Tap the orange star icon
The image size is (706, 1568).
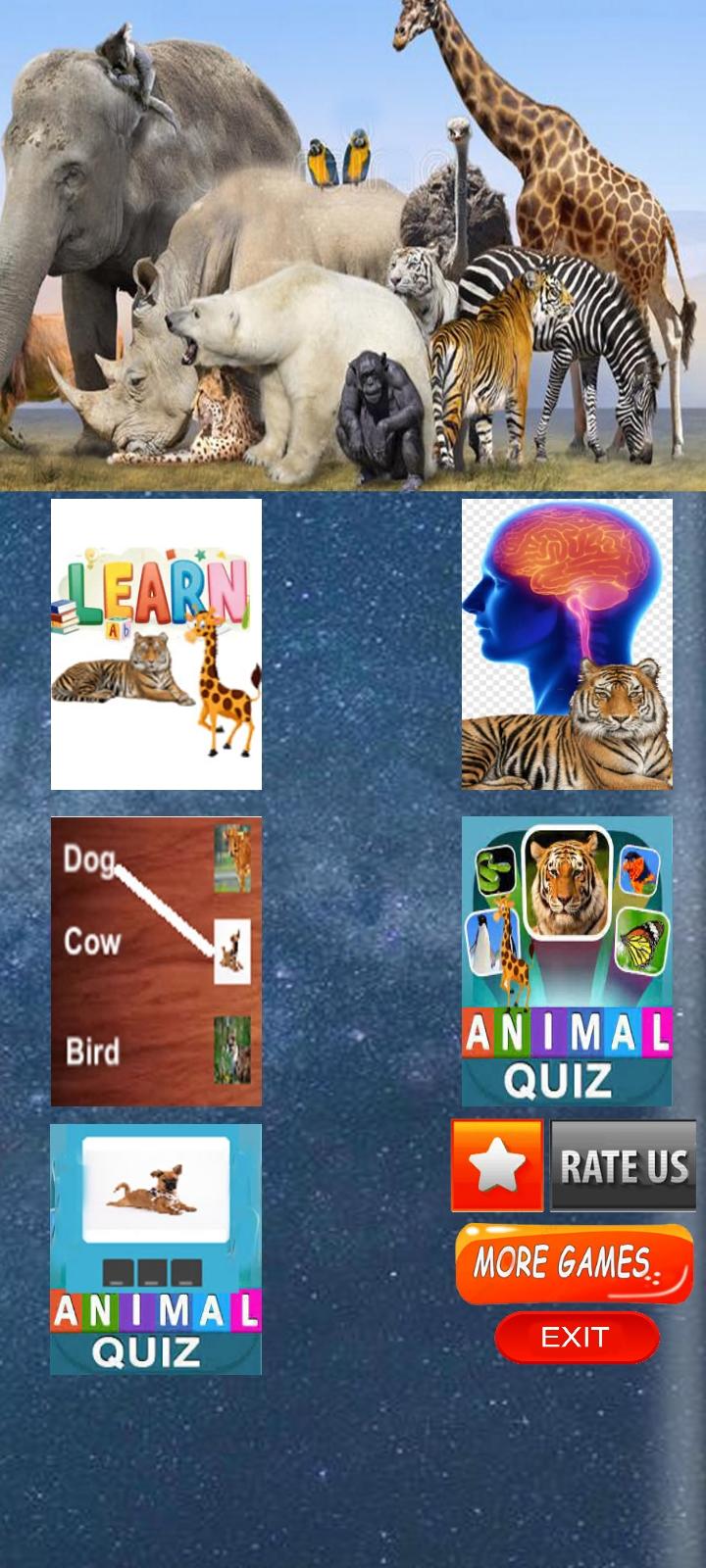[497, 1166]
